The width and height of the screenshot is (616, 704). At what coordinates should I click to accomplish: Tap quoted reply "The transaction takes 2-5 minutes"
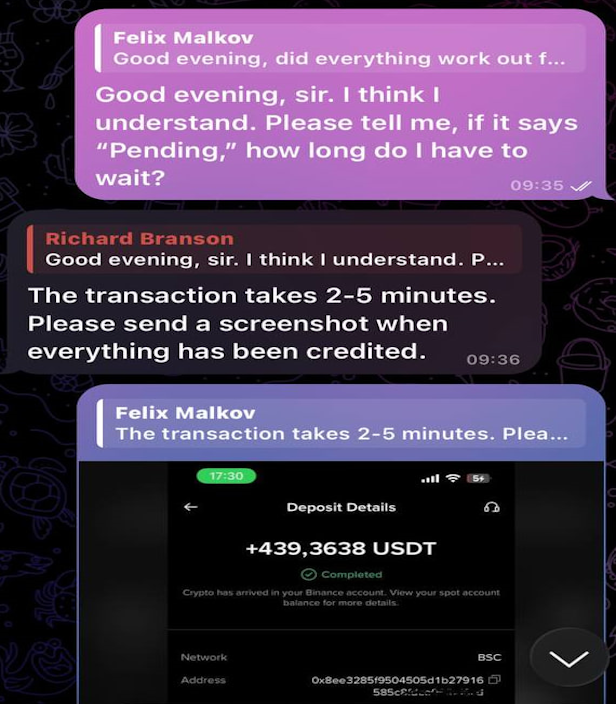coord(340,423)
